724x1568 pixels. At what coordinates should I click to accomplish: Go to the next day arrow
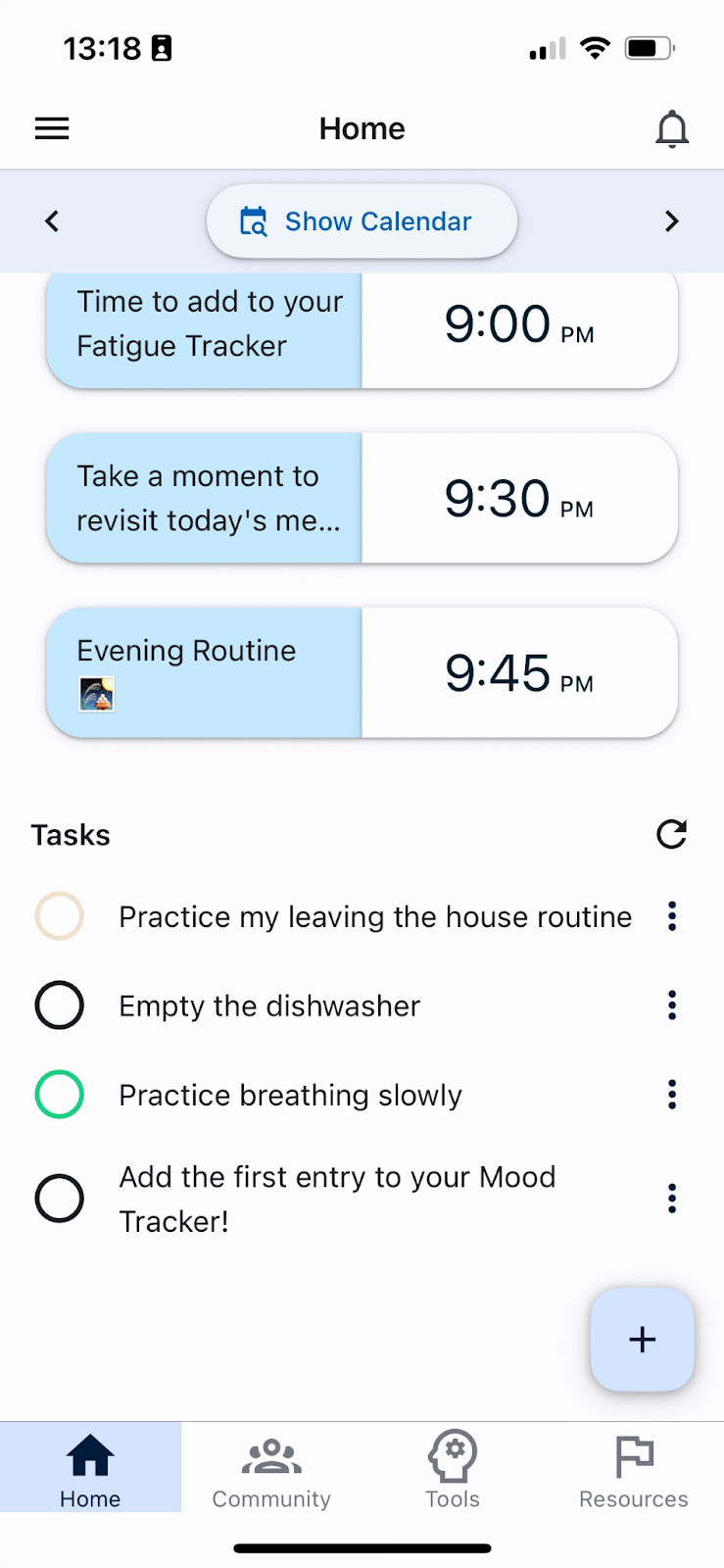pos(672,221)
